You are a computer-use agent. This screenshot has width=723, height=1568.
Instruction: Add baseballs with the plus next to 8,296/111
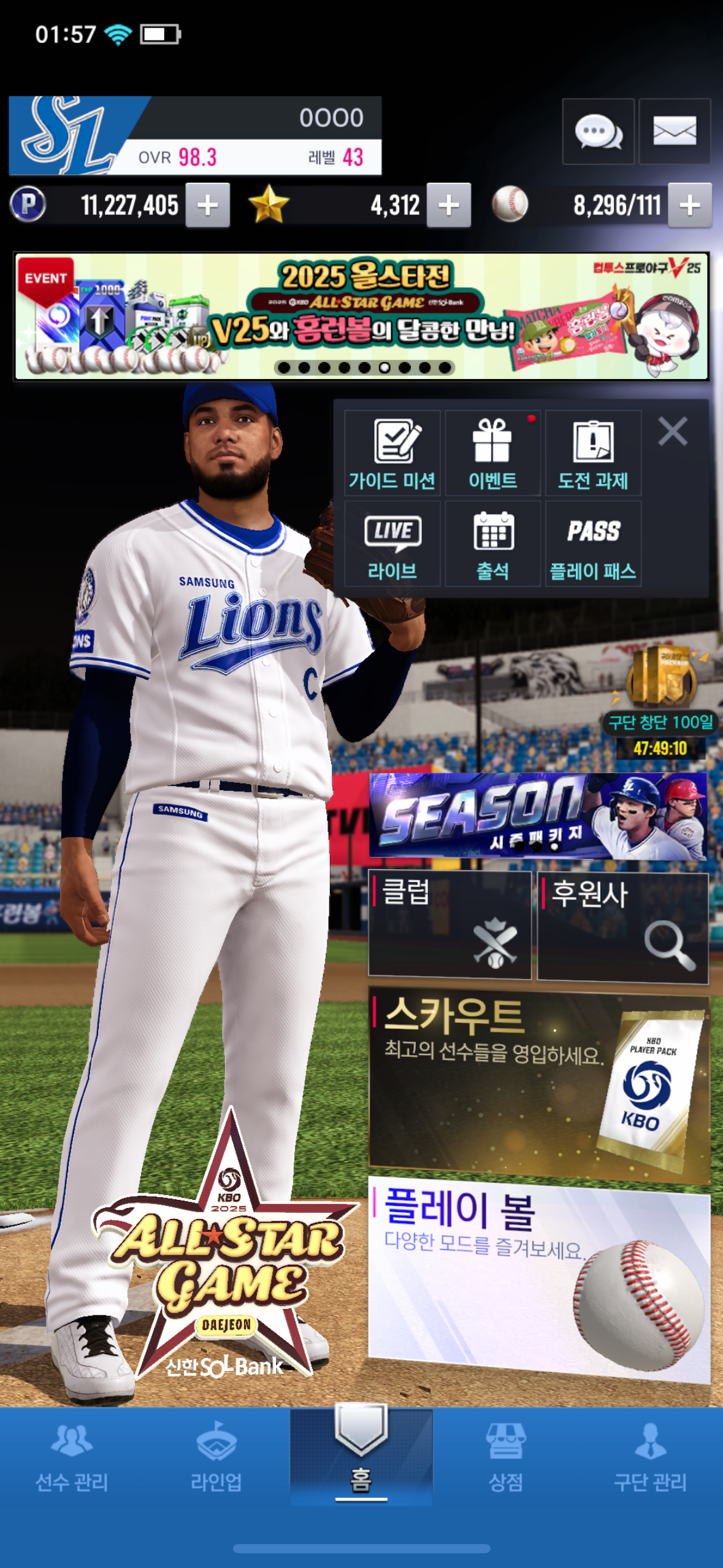click(x=690, y=206)
